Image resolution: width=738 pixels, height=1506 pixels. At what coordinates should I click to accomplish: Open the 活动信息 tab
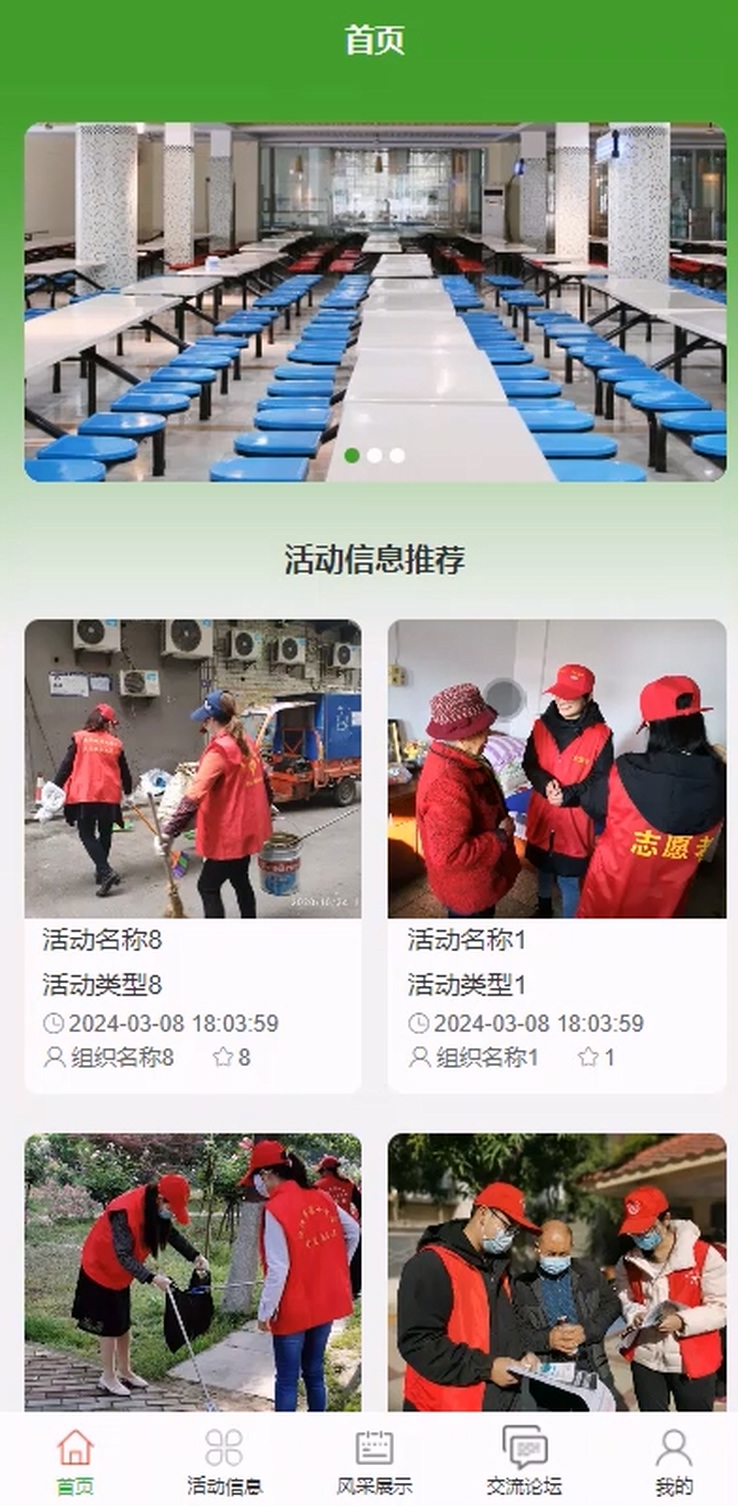point(224,1461)
